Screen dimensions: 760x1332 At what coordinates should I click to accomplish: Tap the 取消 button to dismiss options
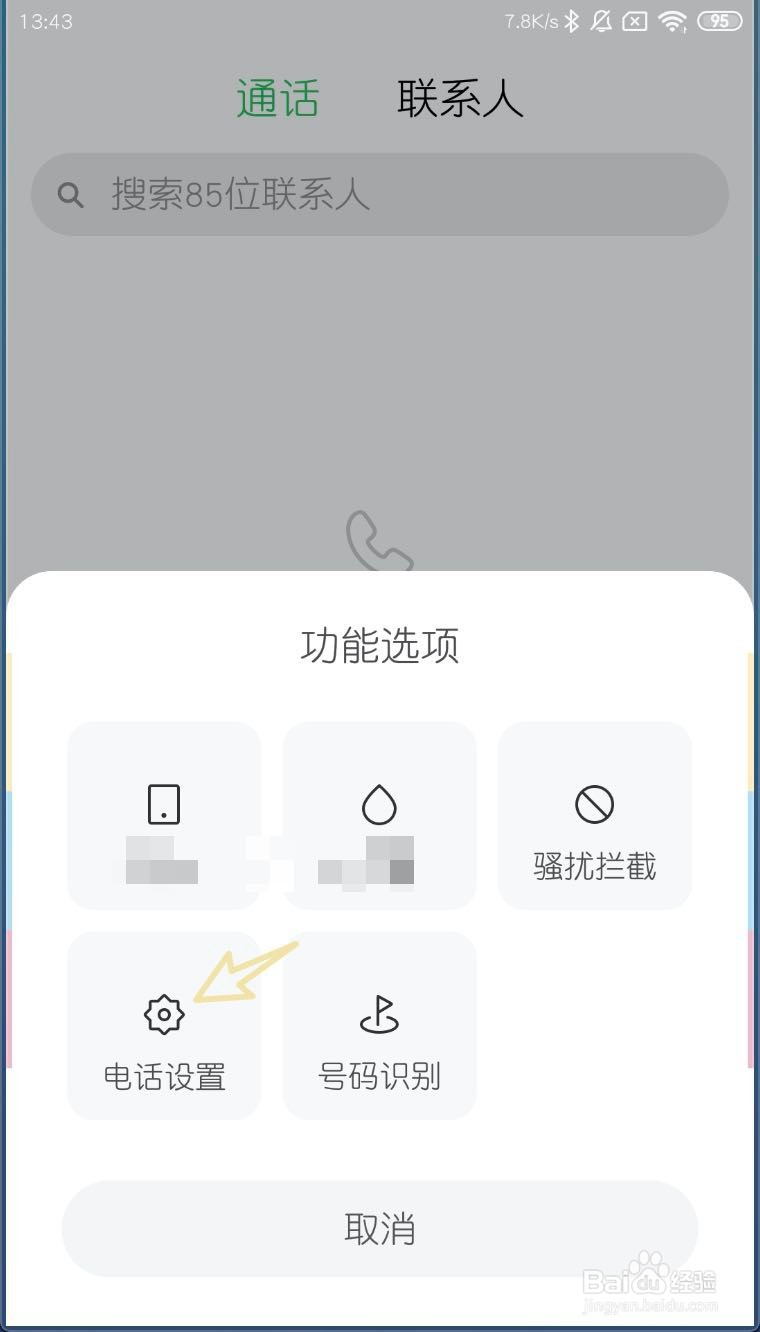point(379,1230)
